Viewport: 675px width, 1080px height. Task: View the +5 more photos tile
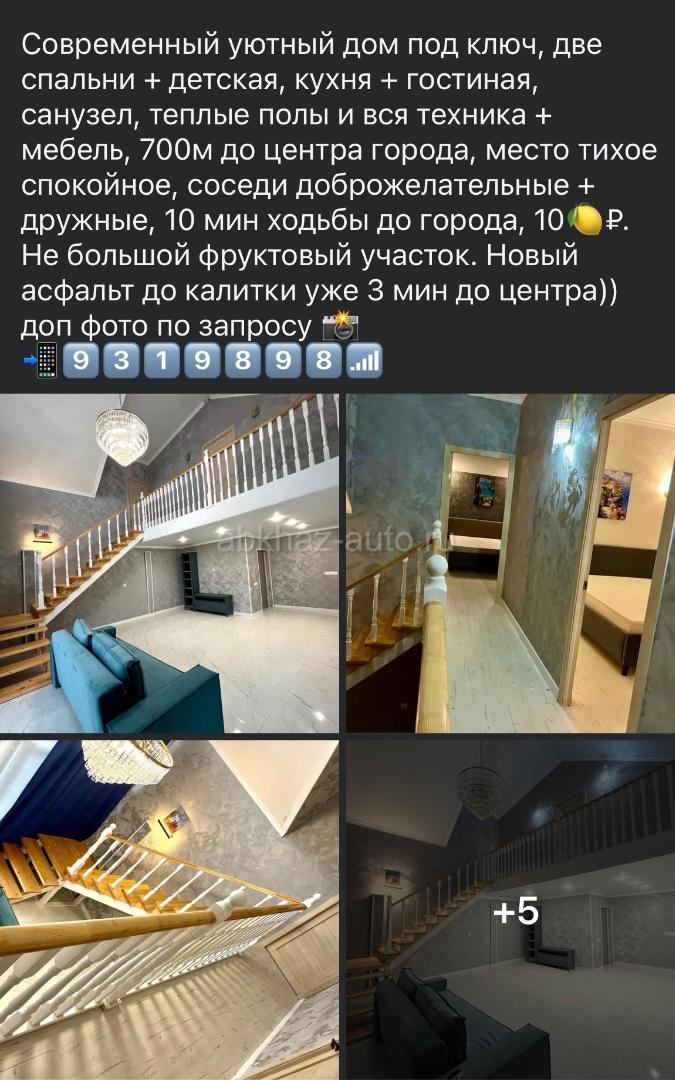coord(510,908)
